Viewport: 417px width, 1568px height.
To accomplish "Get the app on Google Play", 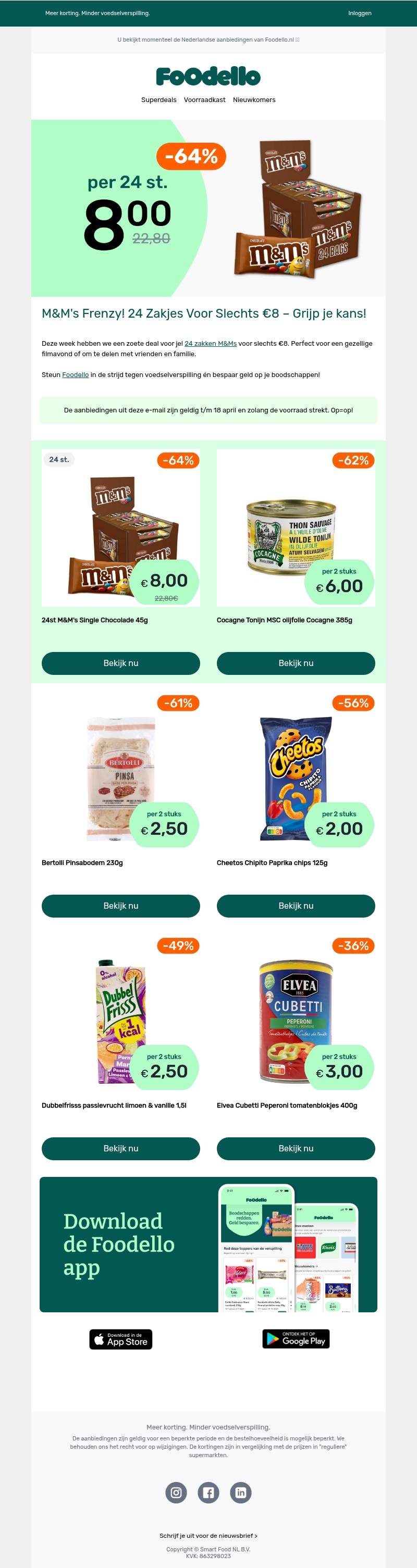I will tap(296, 1338).
